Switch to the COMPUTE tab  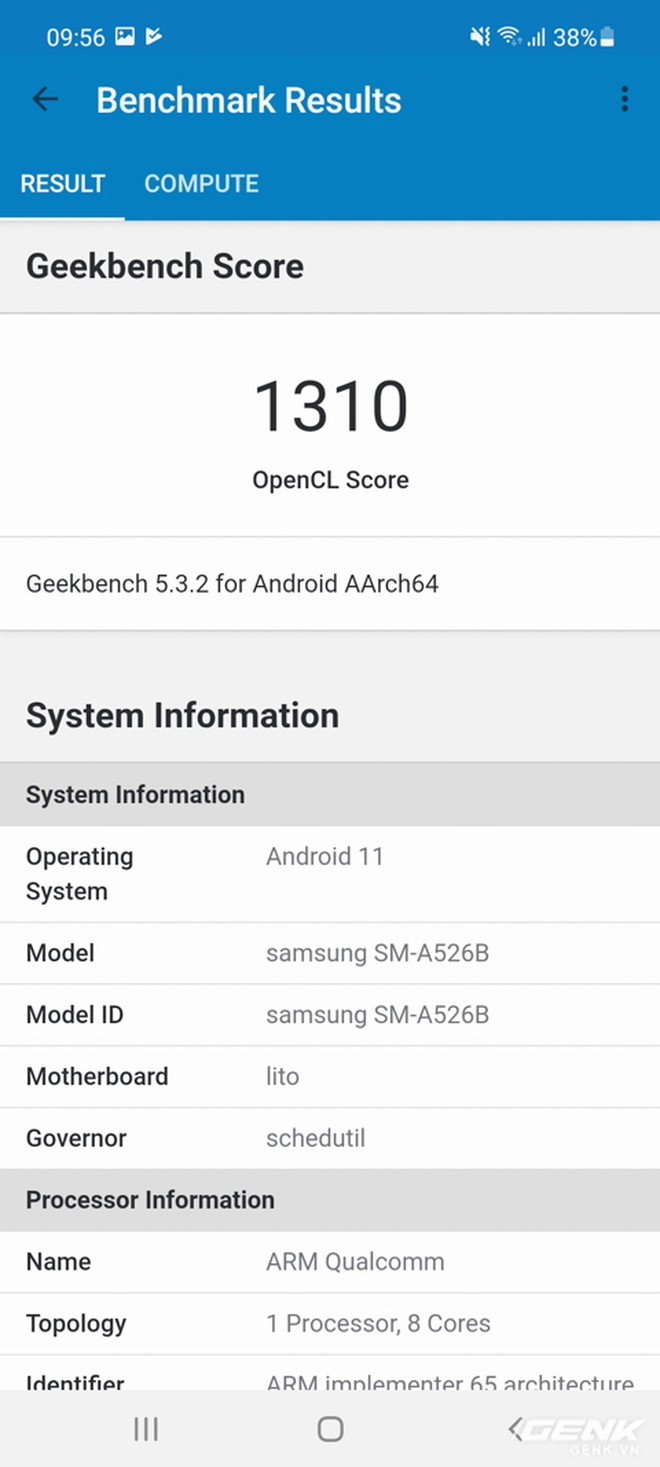pos(201,184)
